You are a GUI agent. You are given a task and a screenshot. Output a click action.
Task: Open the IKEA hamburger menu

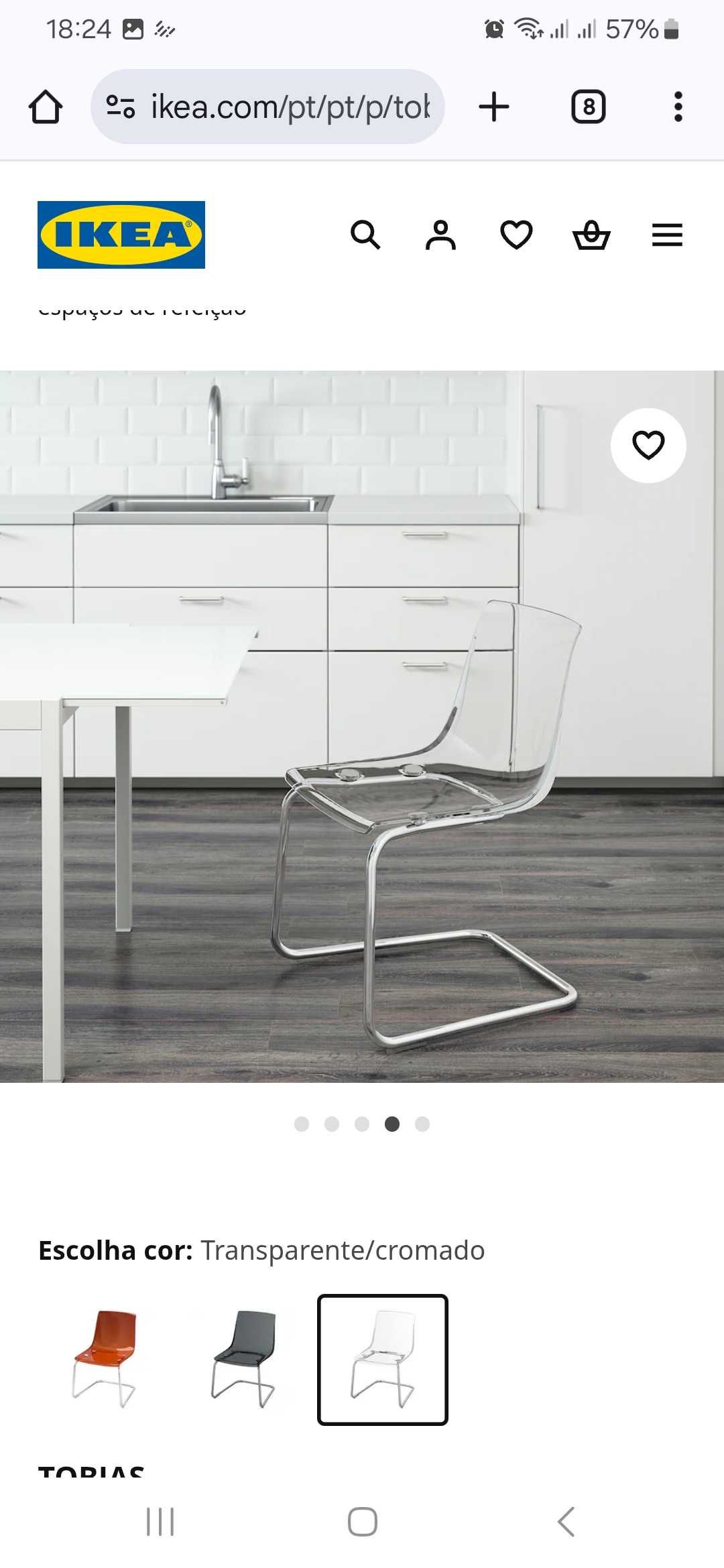click(x=667, y=235)
